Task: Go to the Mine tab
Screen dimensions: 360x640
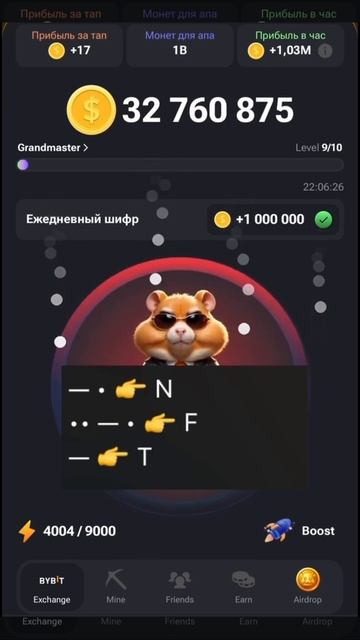Action: click(116, 587)
